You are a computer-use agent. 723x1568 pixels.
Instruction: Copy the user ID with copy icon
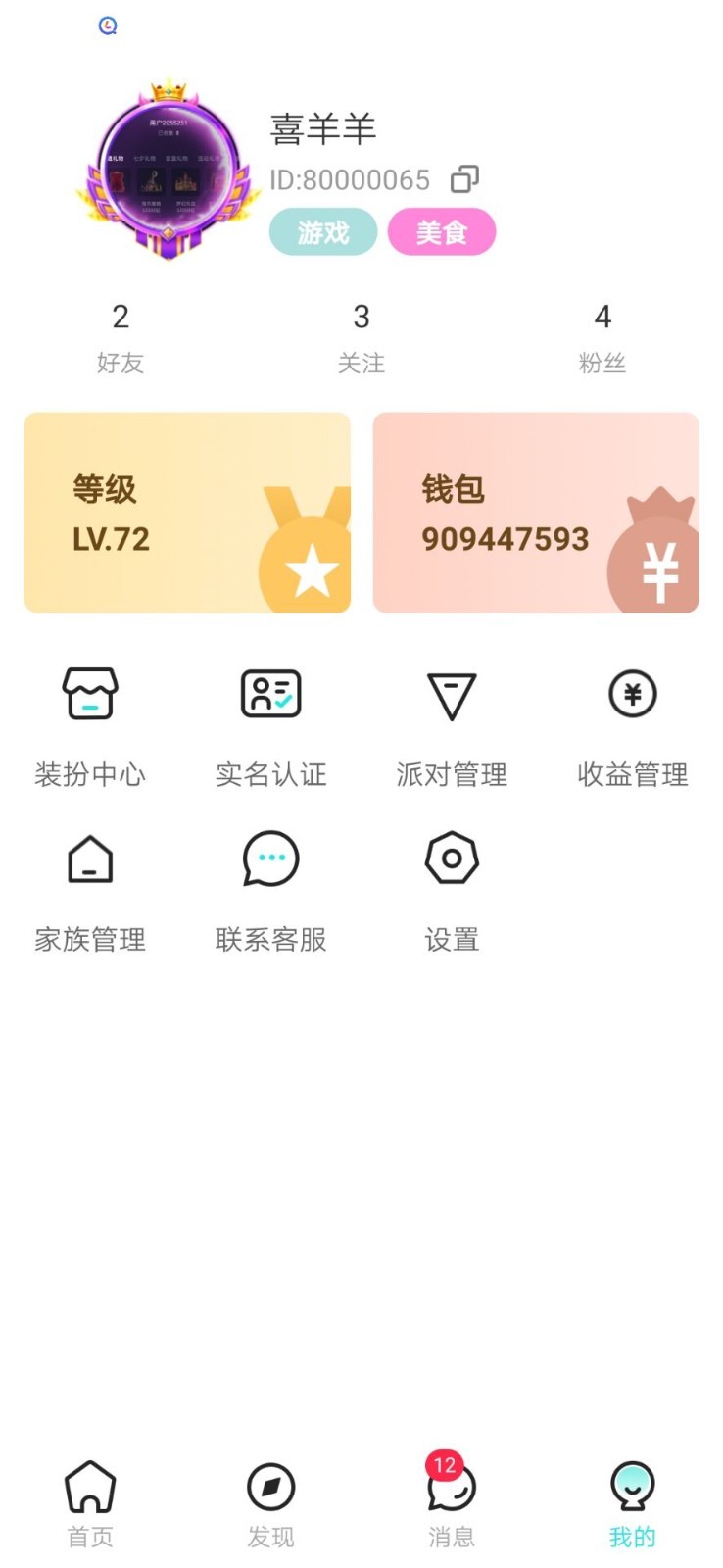(x=463, y=178)
